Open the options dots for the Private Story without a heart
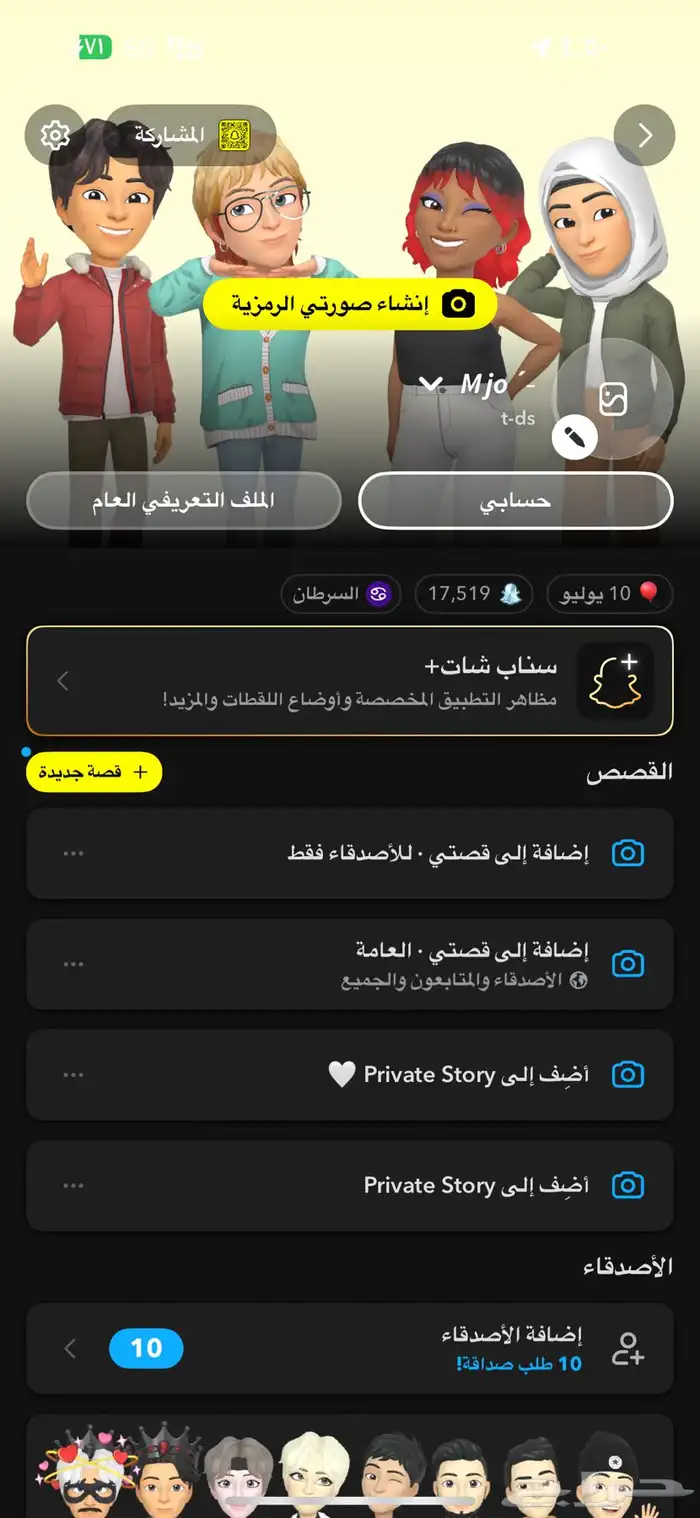The width and height of the screenshot is (700, 1518). pos(73,1186)
